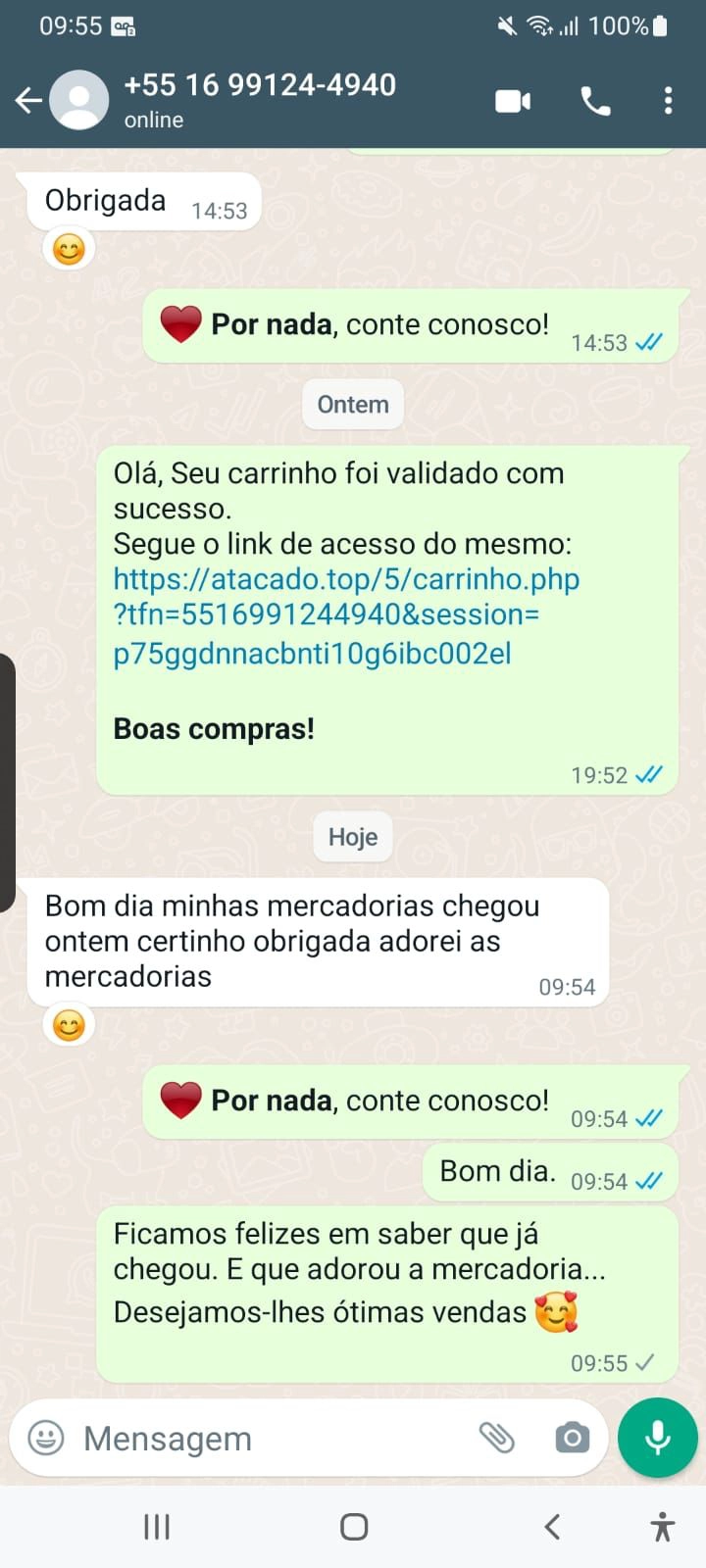Viewport: 706px width, 1568px height.
Task: Go back to the chat list
Action: point(29,100)
